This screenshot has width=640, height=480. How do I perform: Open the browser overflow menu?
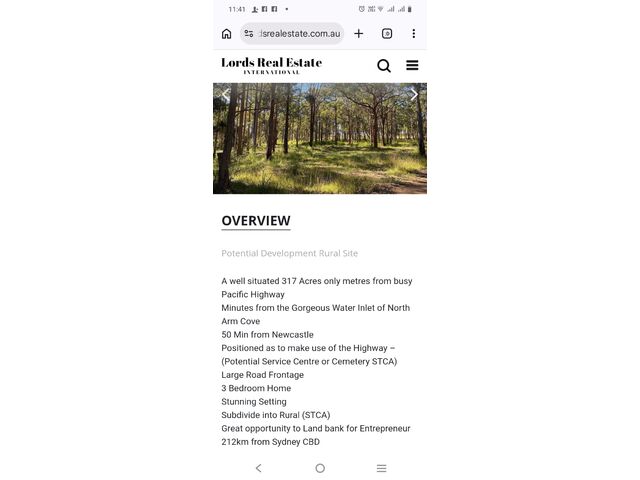coord(413,34)
